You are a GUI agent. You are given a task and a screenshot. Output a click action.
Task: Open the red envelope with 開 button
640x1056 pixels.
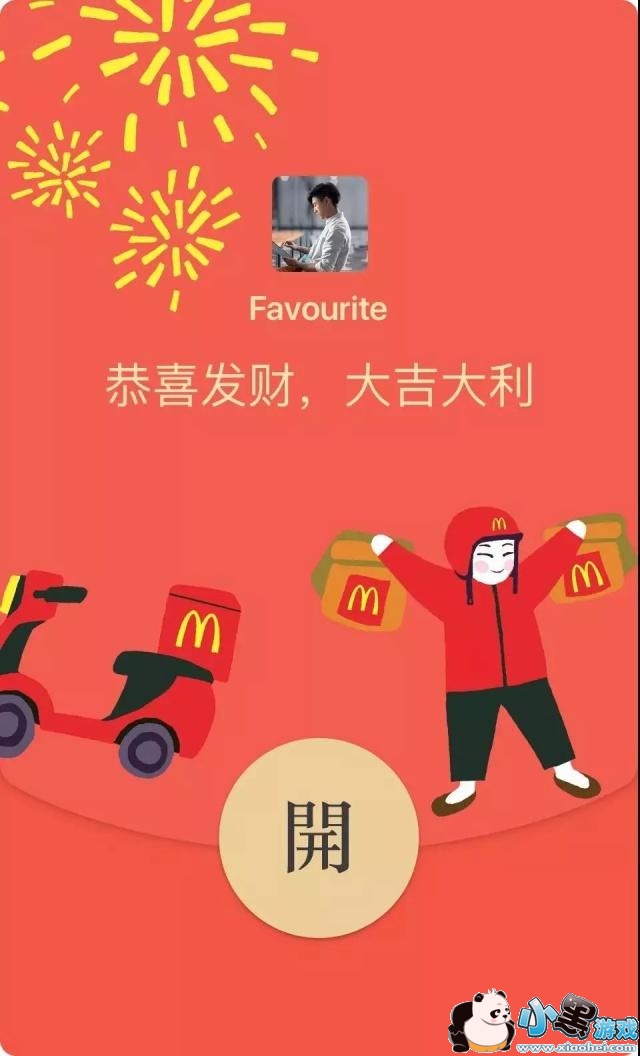coord(319,837)
